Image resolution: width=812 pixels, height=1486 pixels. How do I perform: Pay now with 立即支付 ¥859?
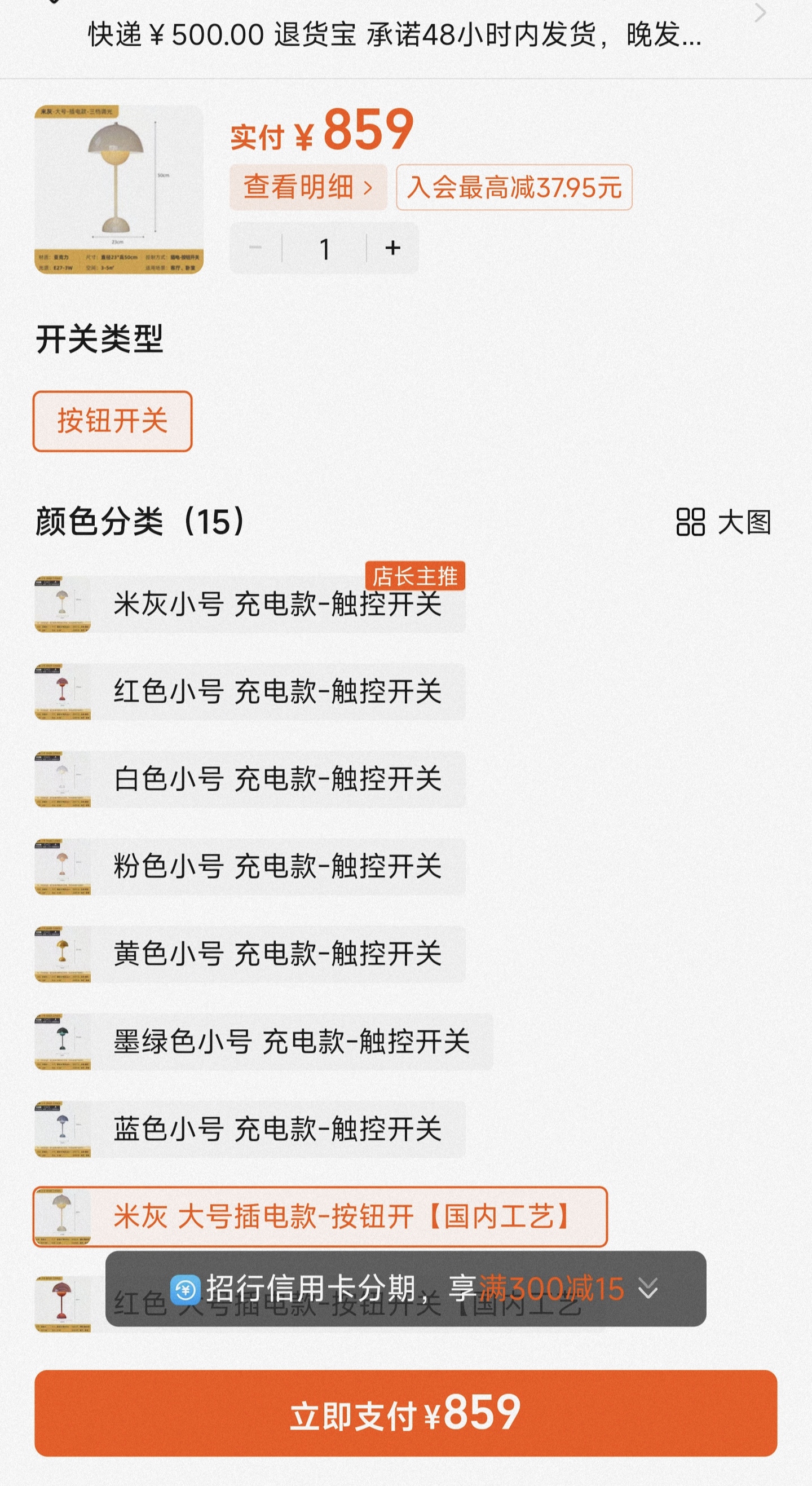[x=406, y=1413]
